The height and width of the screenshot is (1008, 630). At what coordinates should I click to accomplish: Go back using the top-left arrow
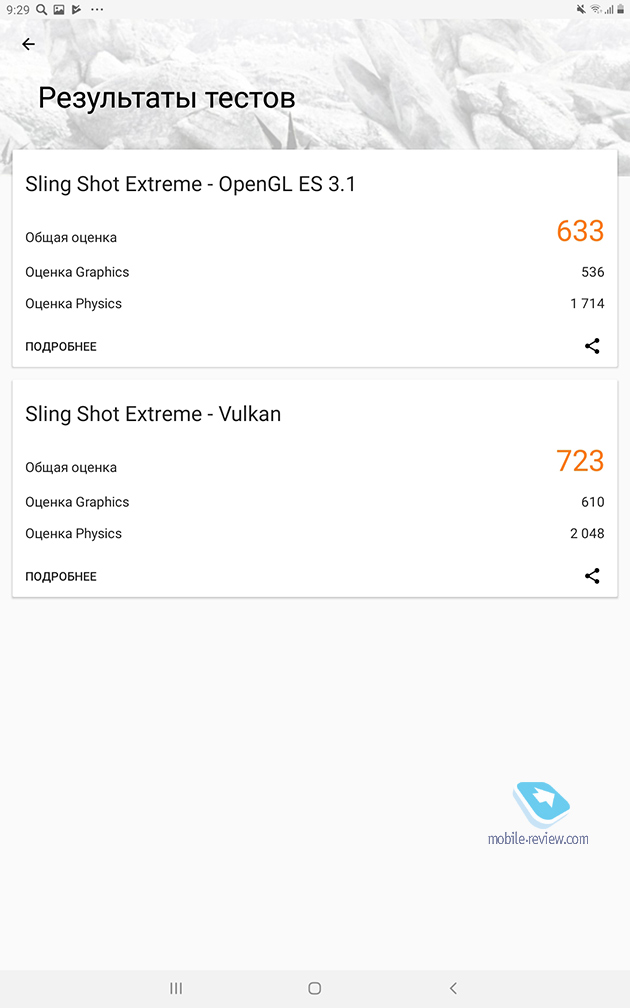(x=28, y=44)
